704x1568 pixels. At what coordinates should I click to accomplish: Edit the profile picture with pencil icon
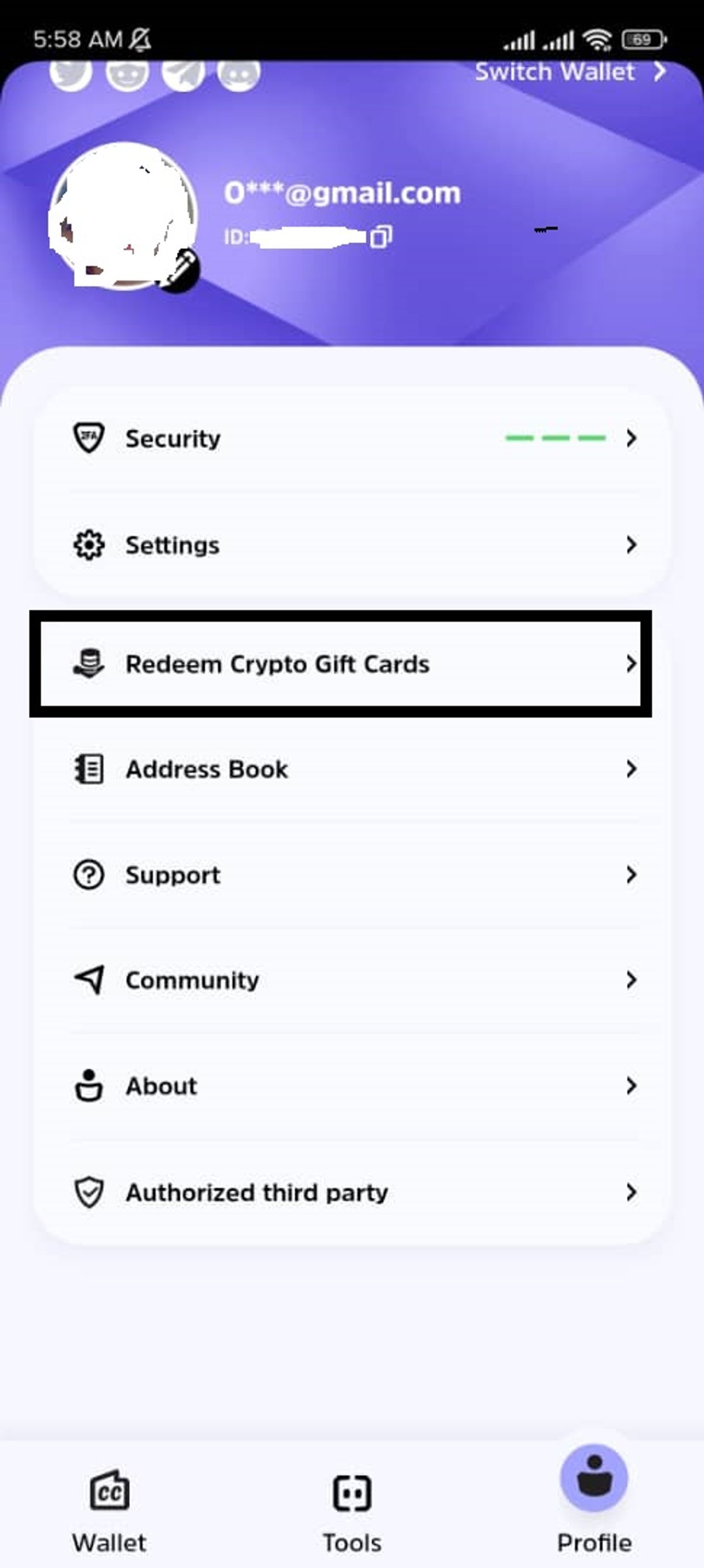(178, 270)
